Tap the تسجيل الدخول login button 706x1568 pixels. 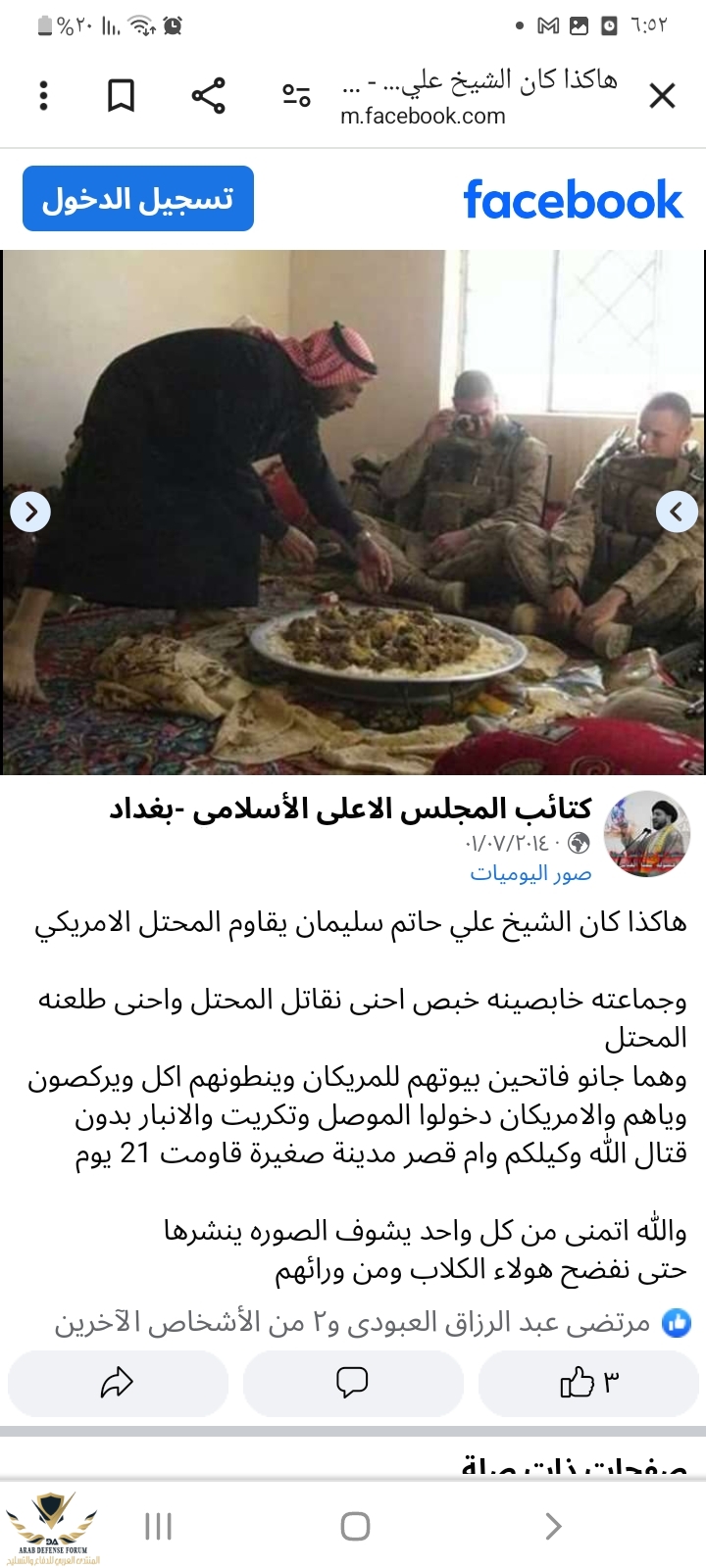tap(138, 199)
